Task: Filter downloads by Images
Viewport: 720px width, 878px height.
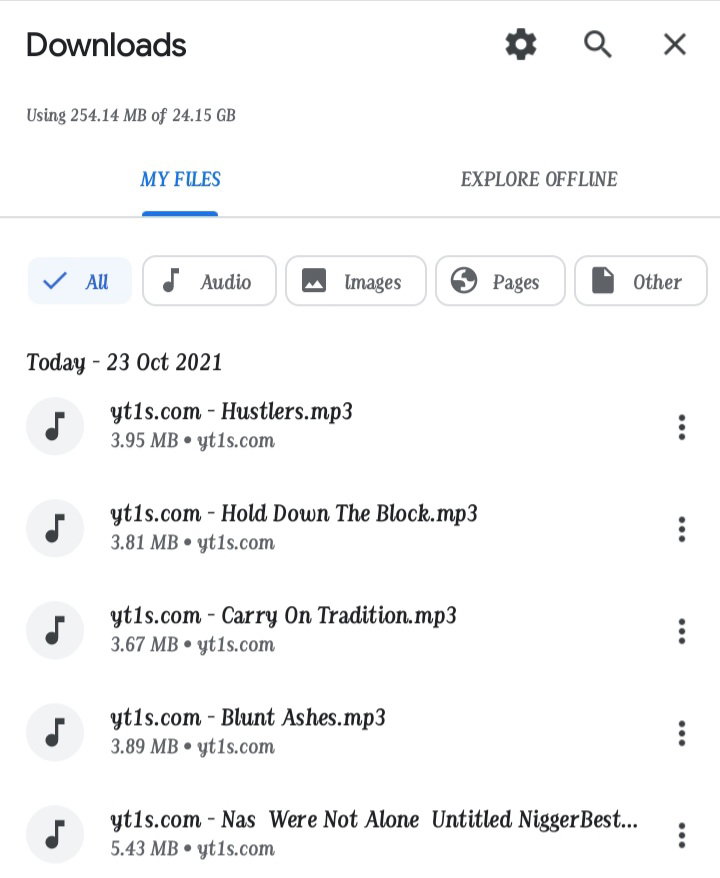Action: 356,281
